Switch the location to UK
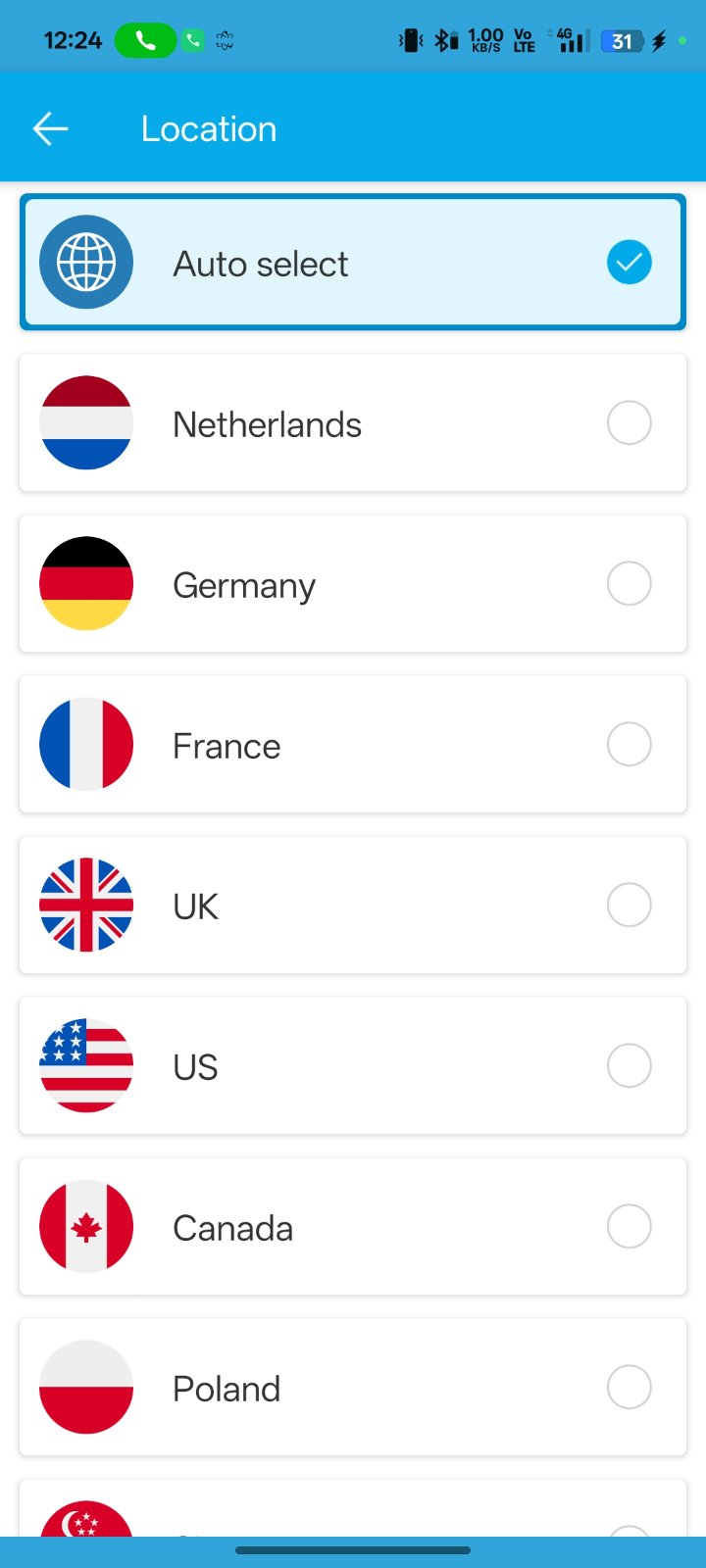 [353, 906]
